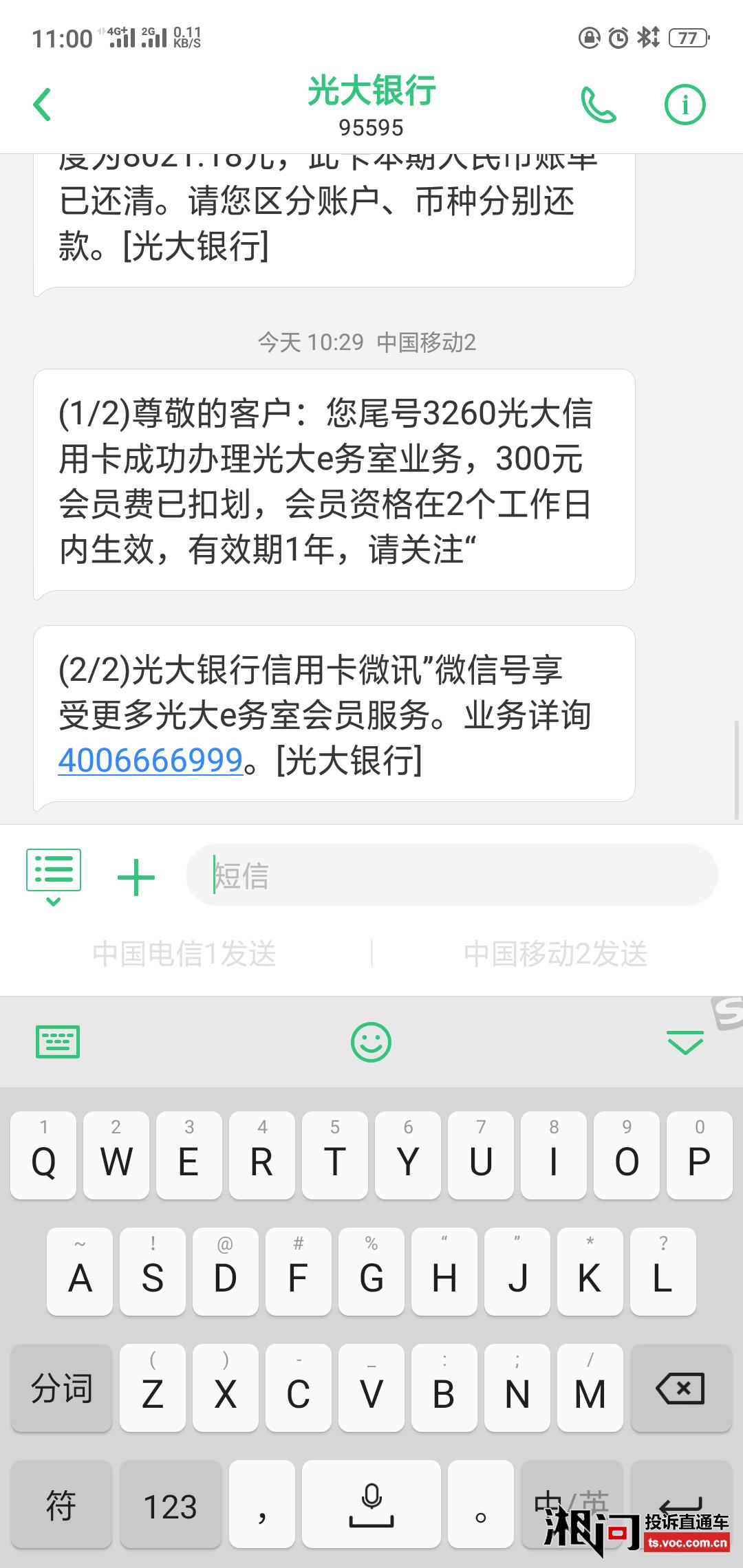Viewport: 743px width, 1568px height.
Task: Go back to the message list
Action: (x=43, y=105)
